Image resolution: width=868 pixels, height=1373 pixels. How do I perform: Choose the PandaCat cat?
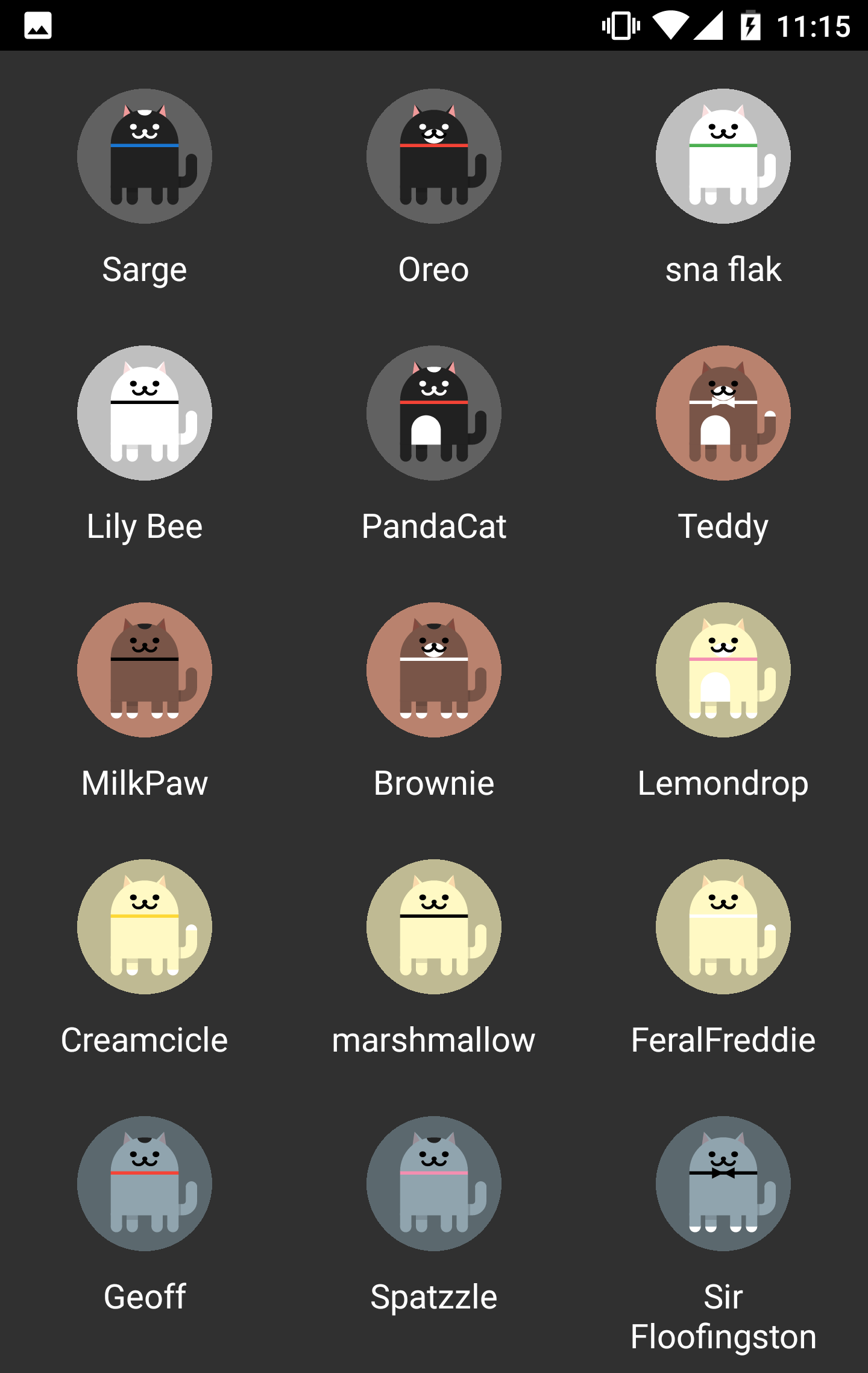(434, 413)
